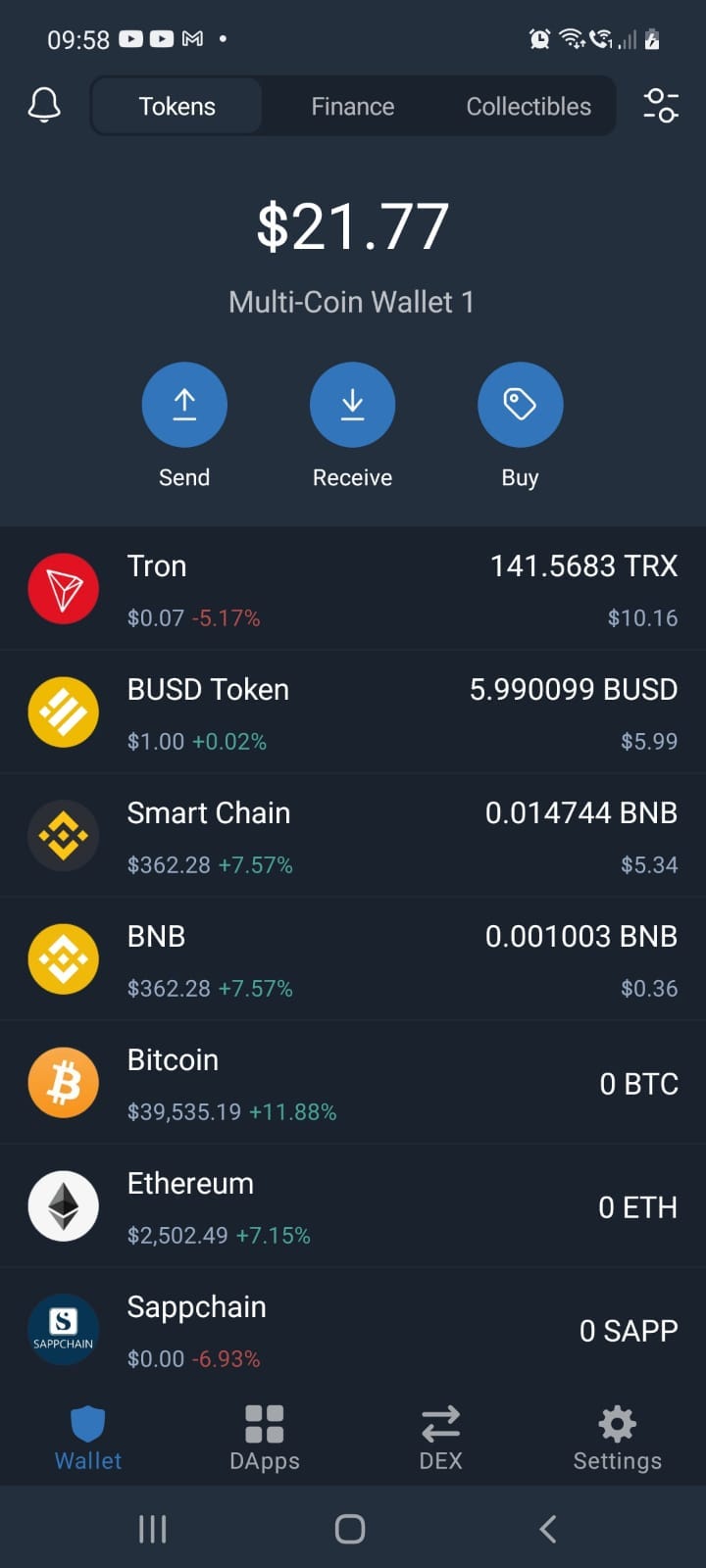Open the Smart Chain row
The width and height of the screenshot is (706, 1568).
tap(353, 836)
